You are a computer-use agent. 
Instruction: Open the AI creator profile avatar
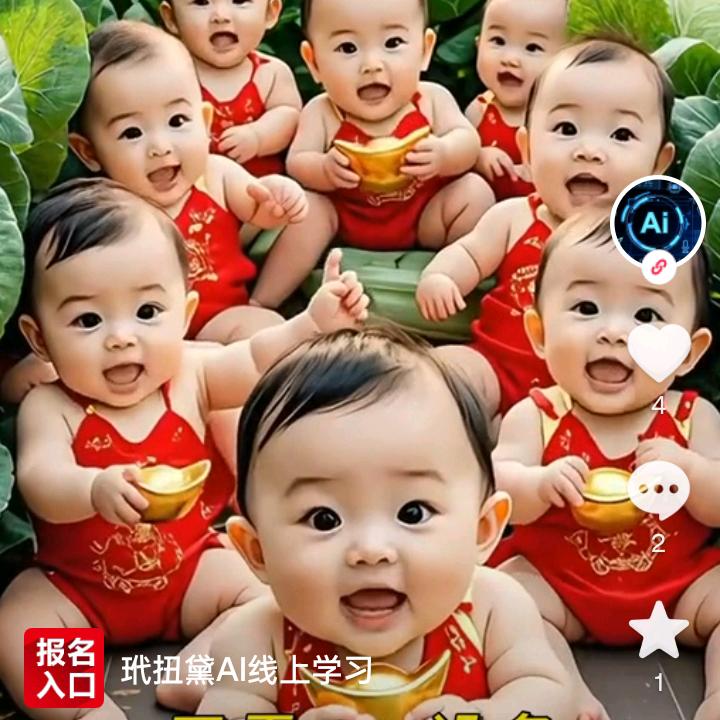[657, 223]
